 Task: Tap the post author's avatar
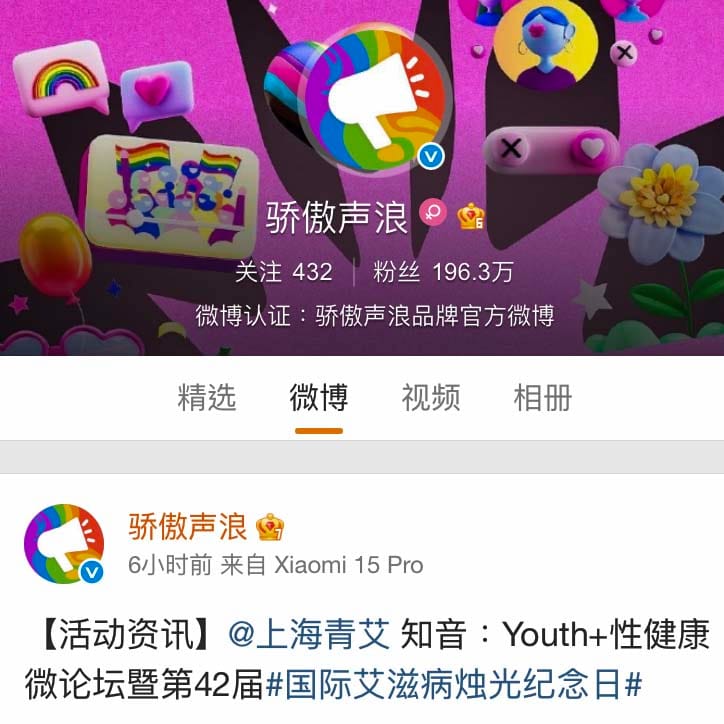click(x=64, y=545)
